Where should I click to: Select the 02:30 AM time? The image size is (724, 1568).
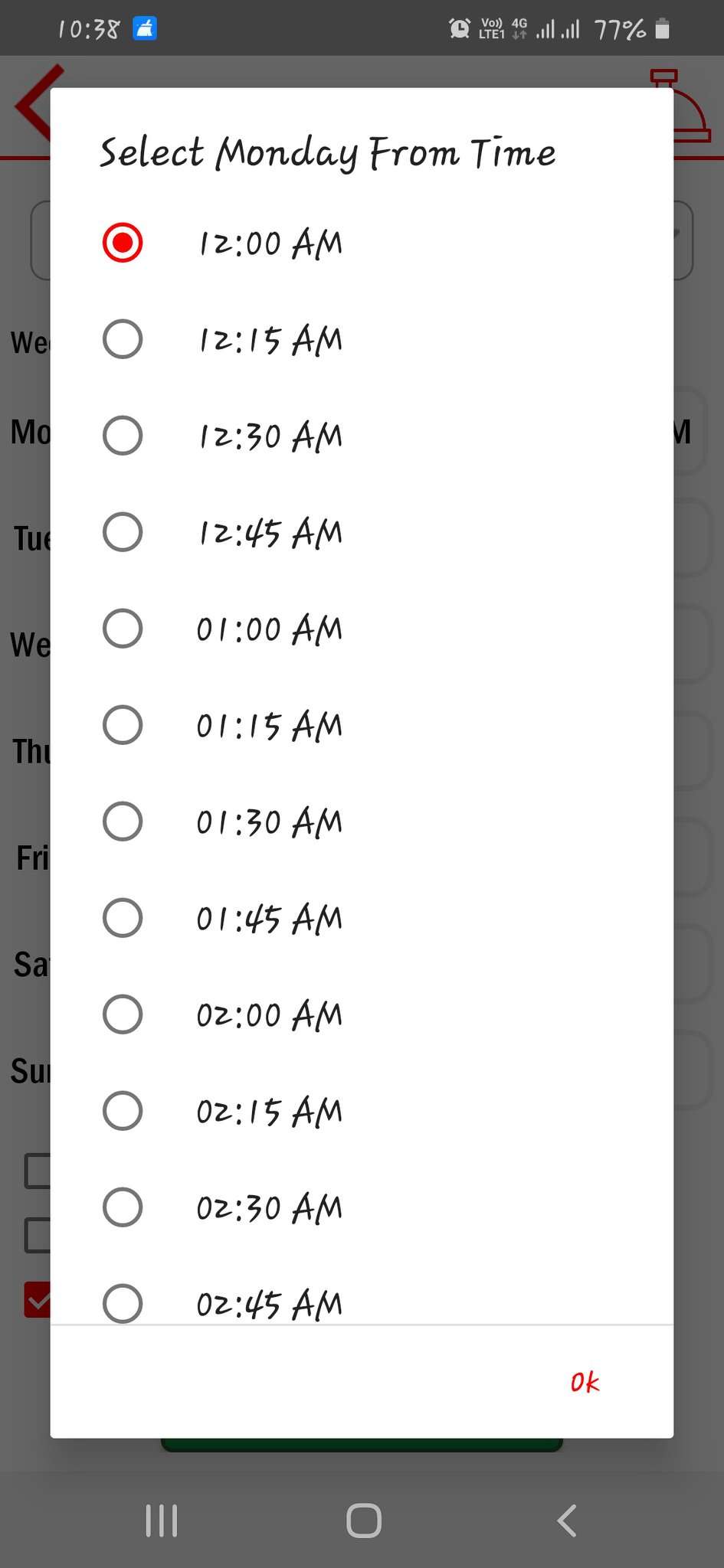pos(123,1207)
